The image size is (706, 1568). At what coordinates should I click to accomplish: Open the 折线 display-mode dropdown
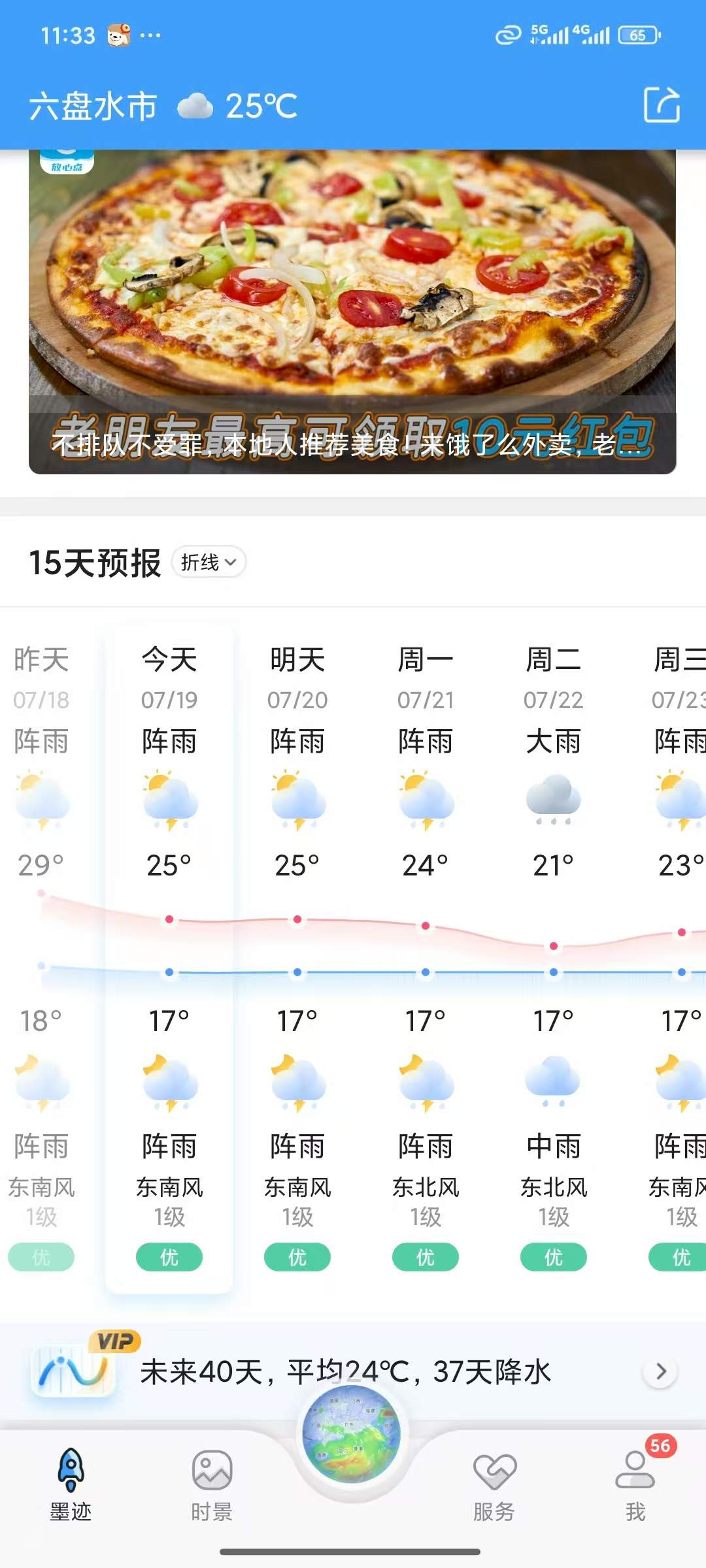209,563
